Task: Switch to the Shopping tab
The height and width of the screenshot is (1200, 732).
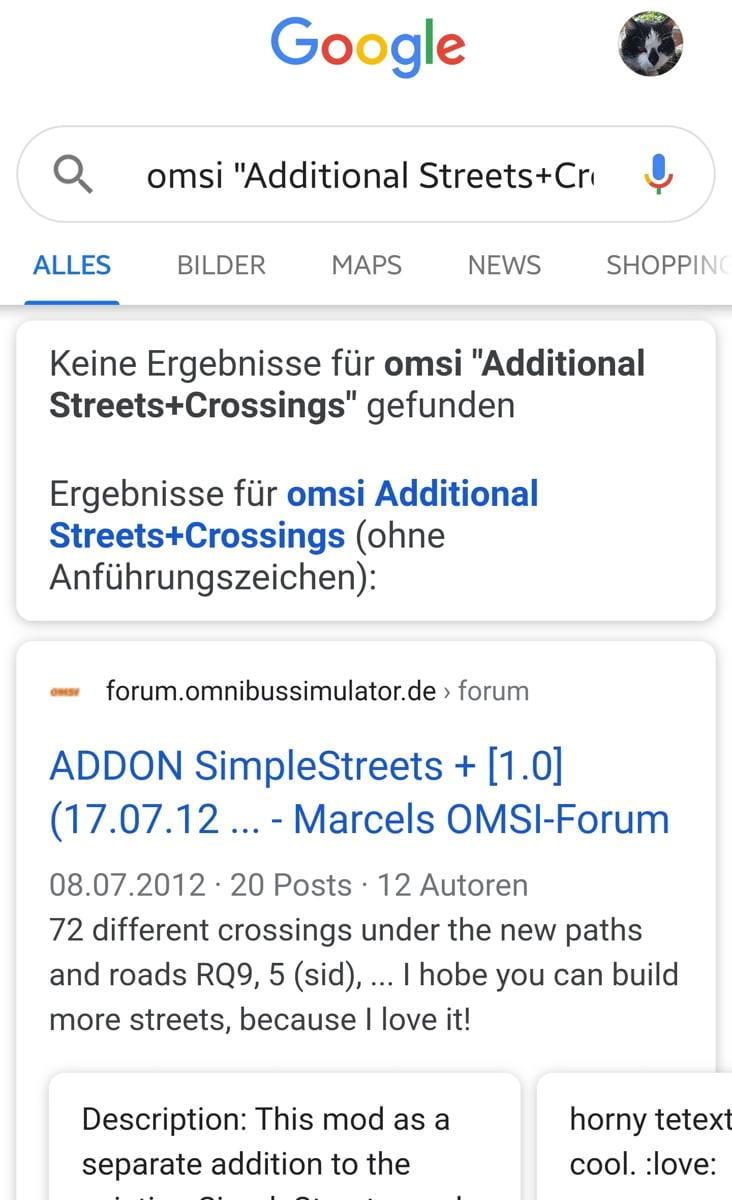Action: click(x=665, y=265)
